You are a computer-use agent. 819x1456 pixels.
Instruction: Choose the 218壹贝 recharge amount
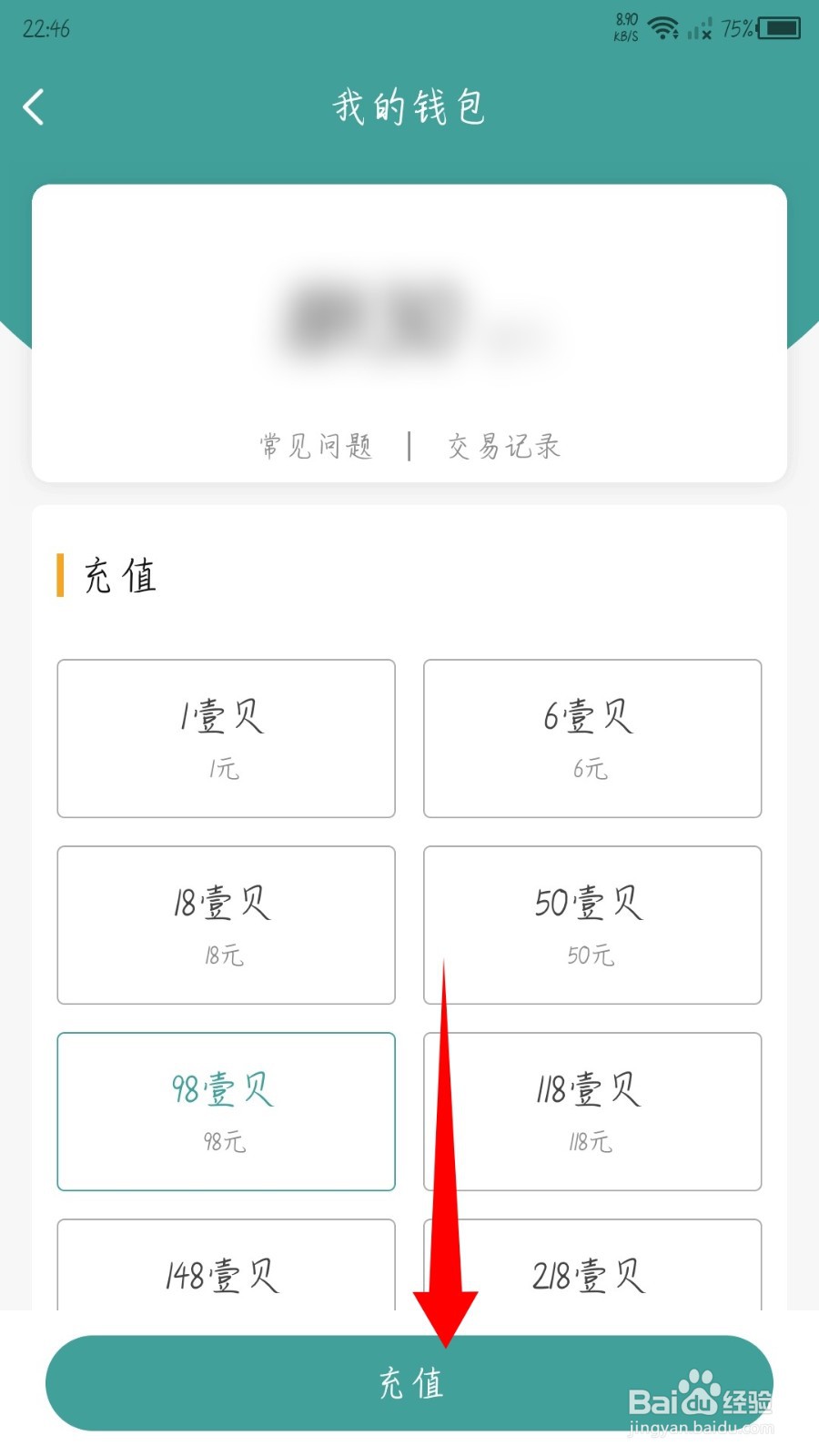click(x=591, y=1274)
